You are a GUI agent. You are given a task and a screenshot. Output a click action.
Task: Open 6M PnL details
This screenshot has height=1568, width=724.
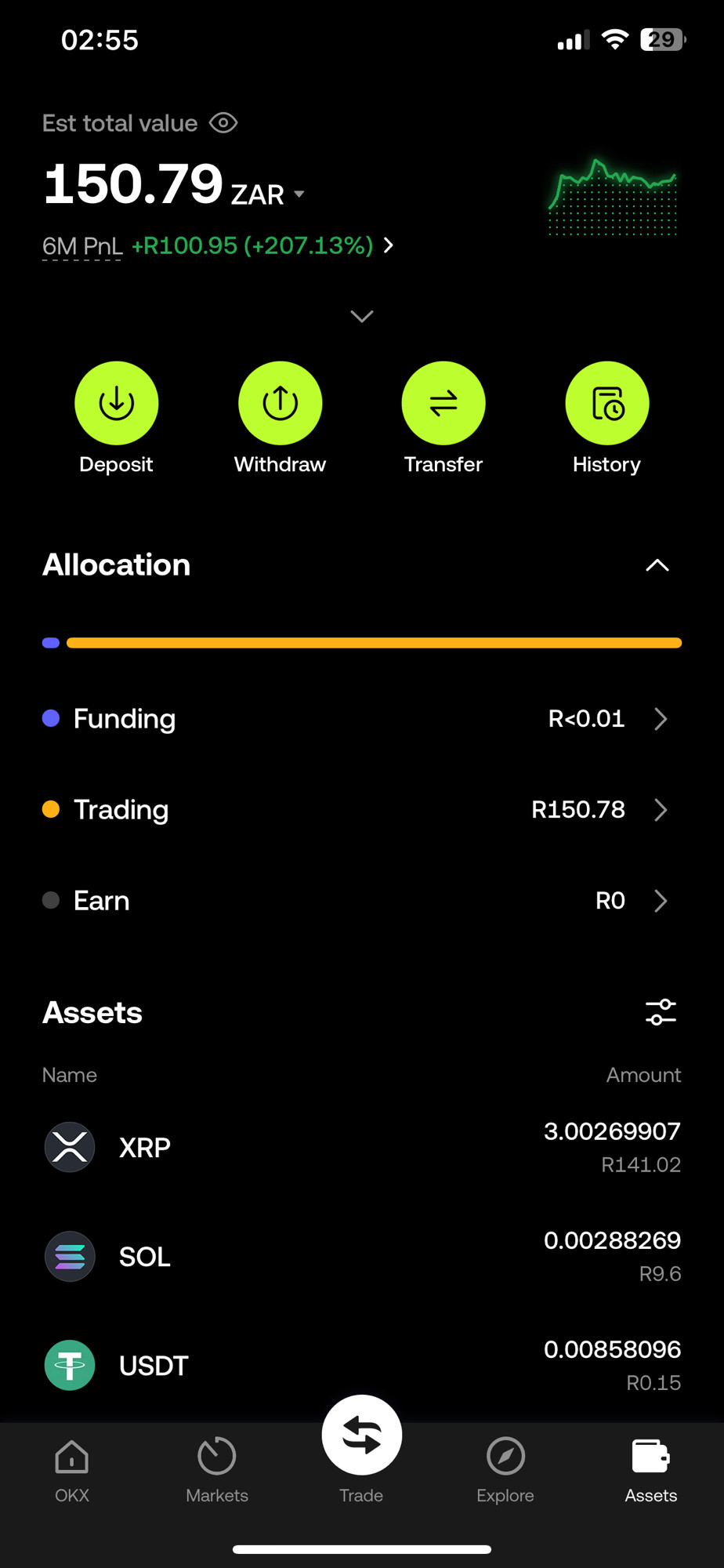(219, 246)
